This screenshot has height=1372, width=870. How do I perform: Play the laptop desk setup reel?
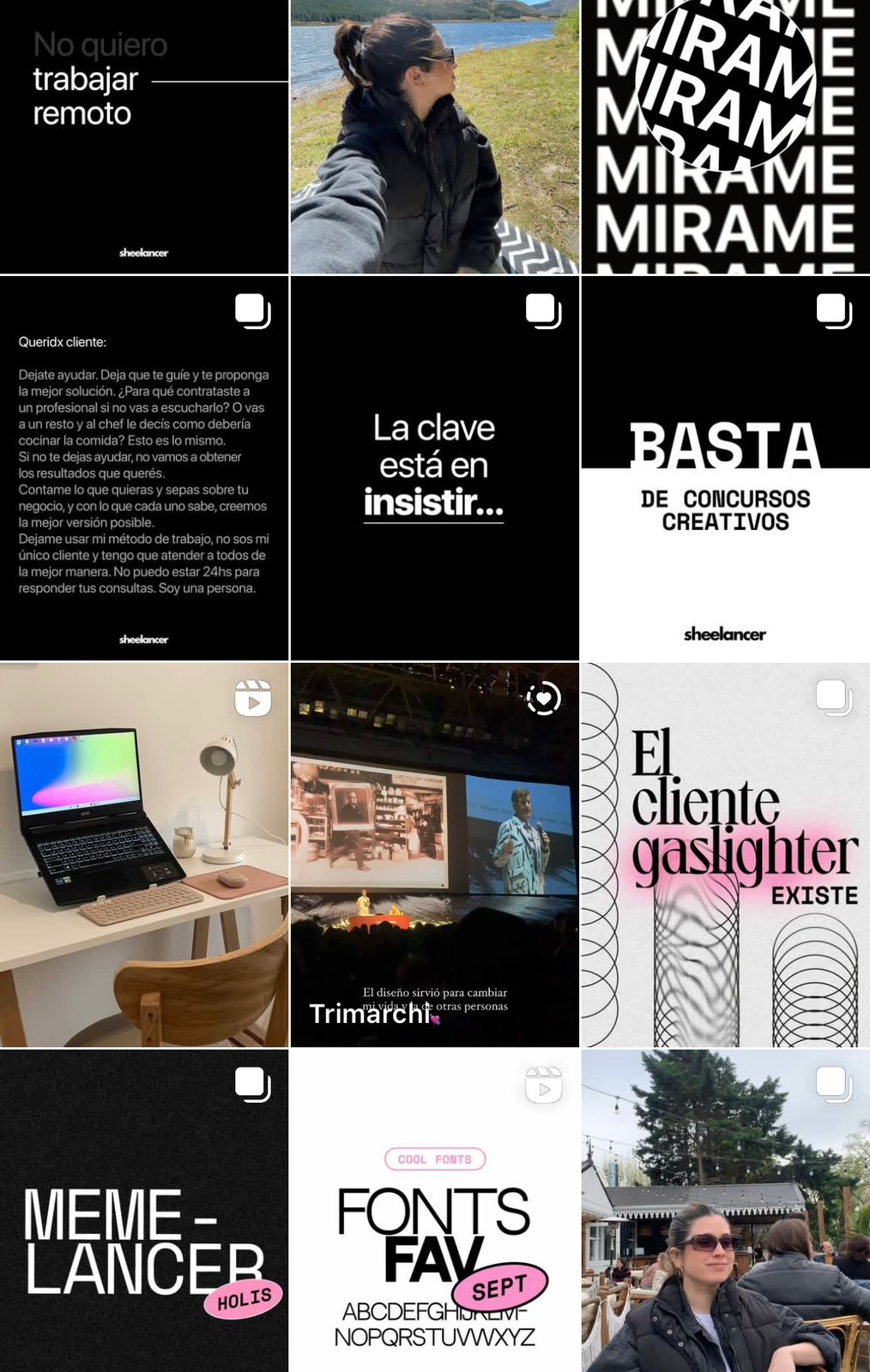coord(143,855)
